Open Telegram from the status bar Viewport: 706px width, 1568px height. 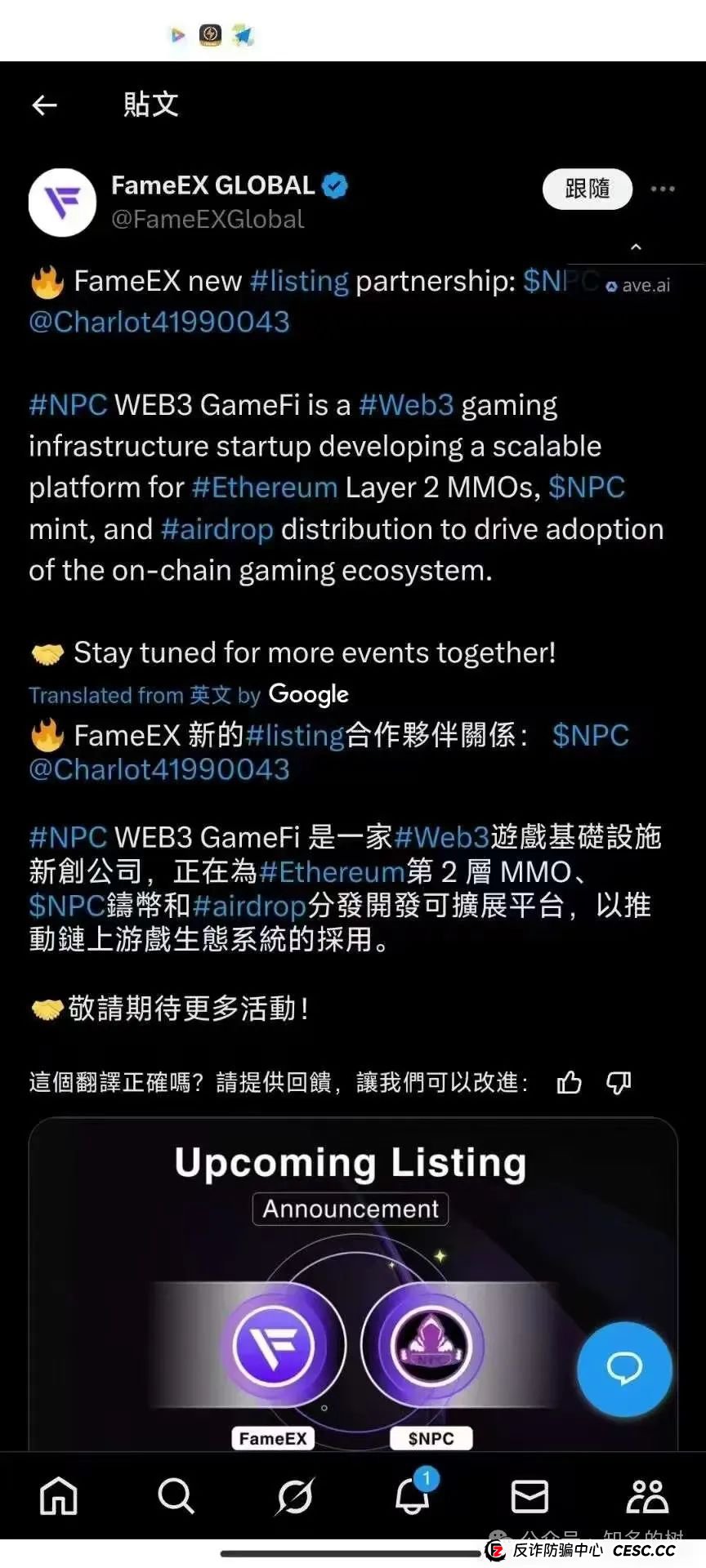243,36
